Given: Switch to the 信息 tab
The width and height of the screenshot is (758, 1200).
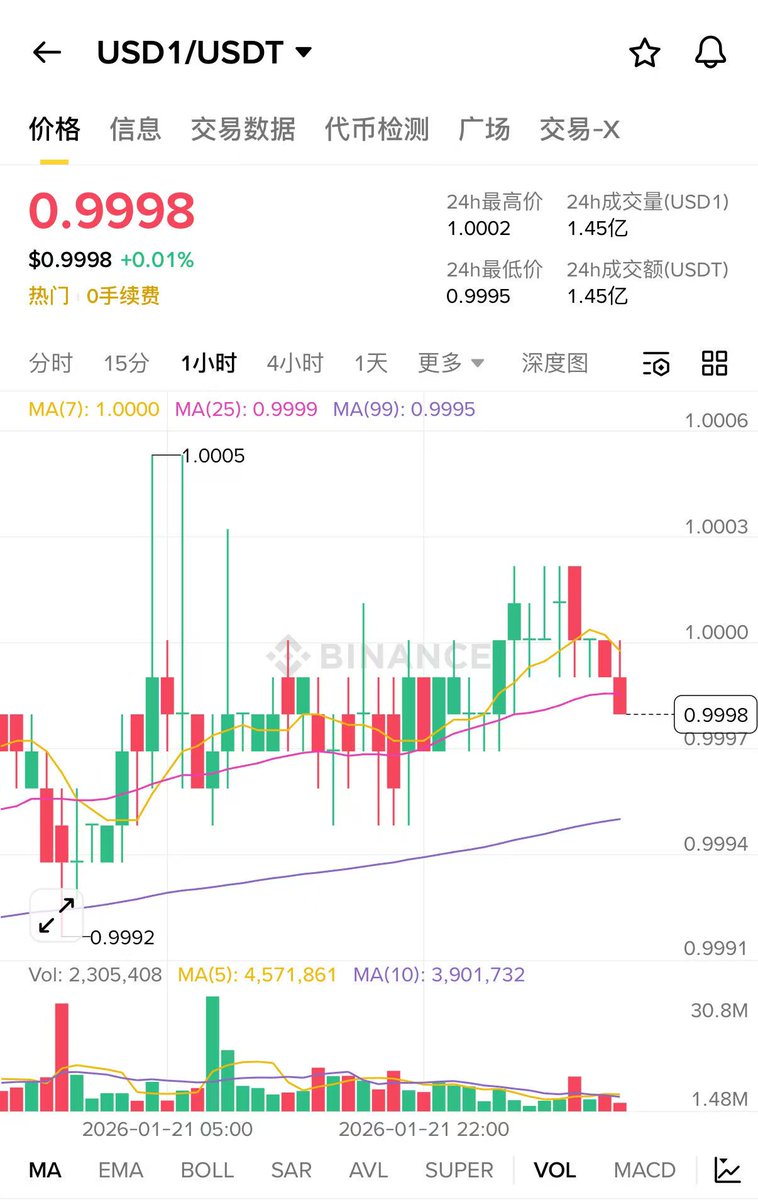Looking at the screenshot, I should (135, 129).
